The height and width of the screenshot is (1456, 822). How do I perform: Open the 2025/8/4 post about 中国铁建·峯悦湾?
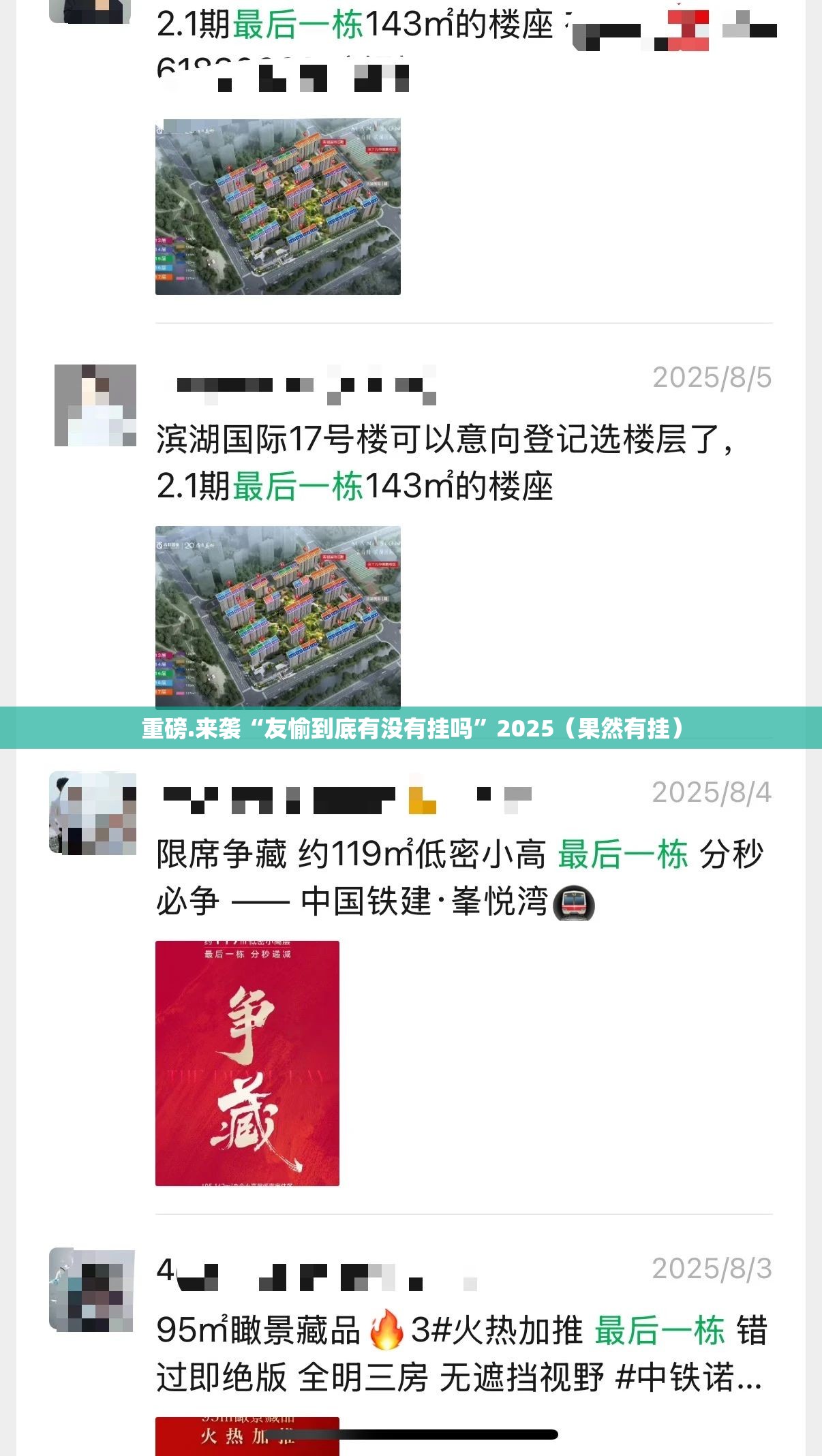(x=457, y=878)
